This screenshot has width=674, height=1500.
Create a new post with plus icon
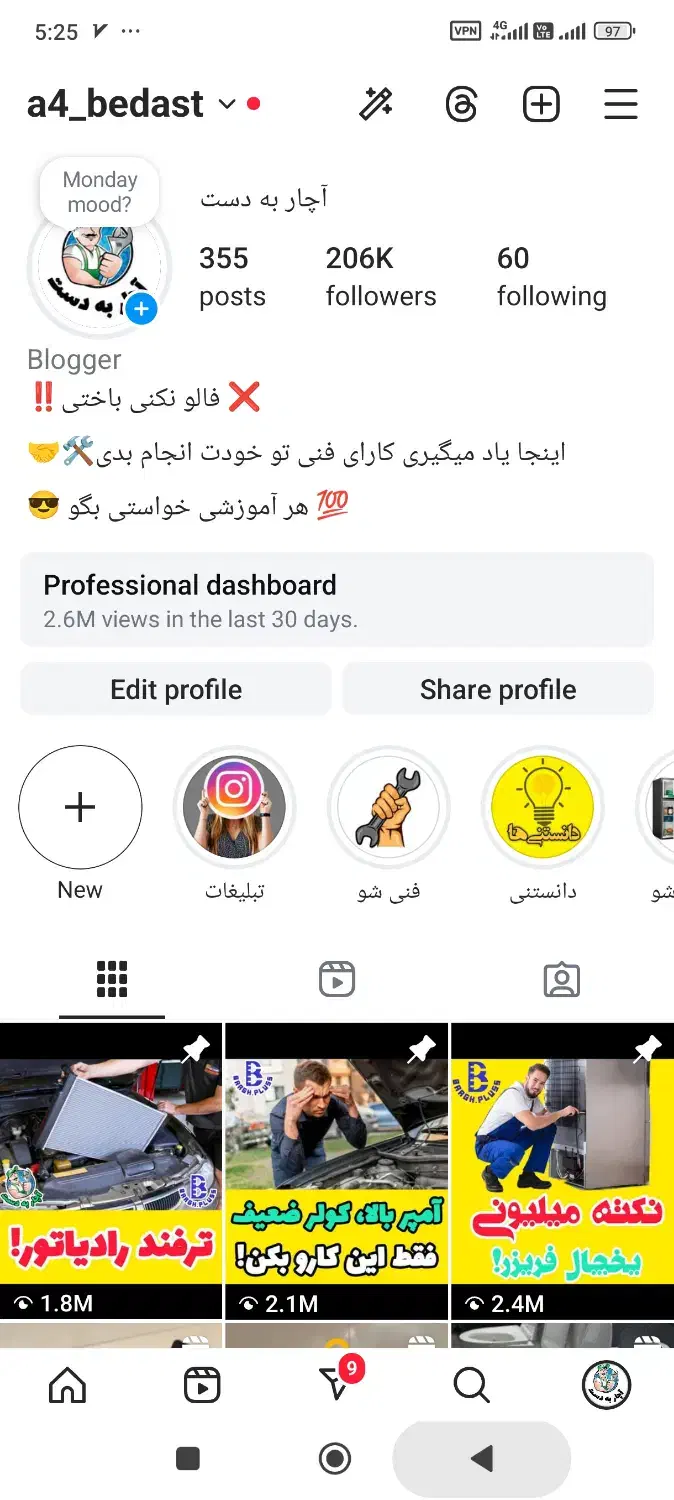coord(541,104)
